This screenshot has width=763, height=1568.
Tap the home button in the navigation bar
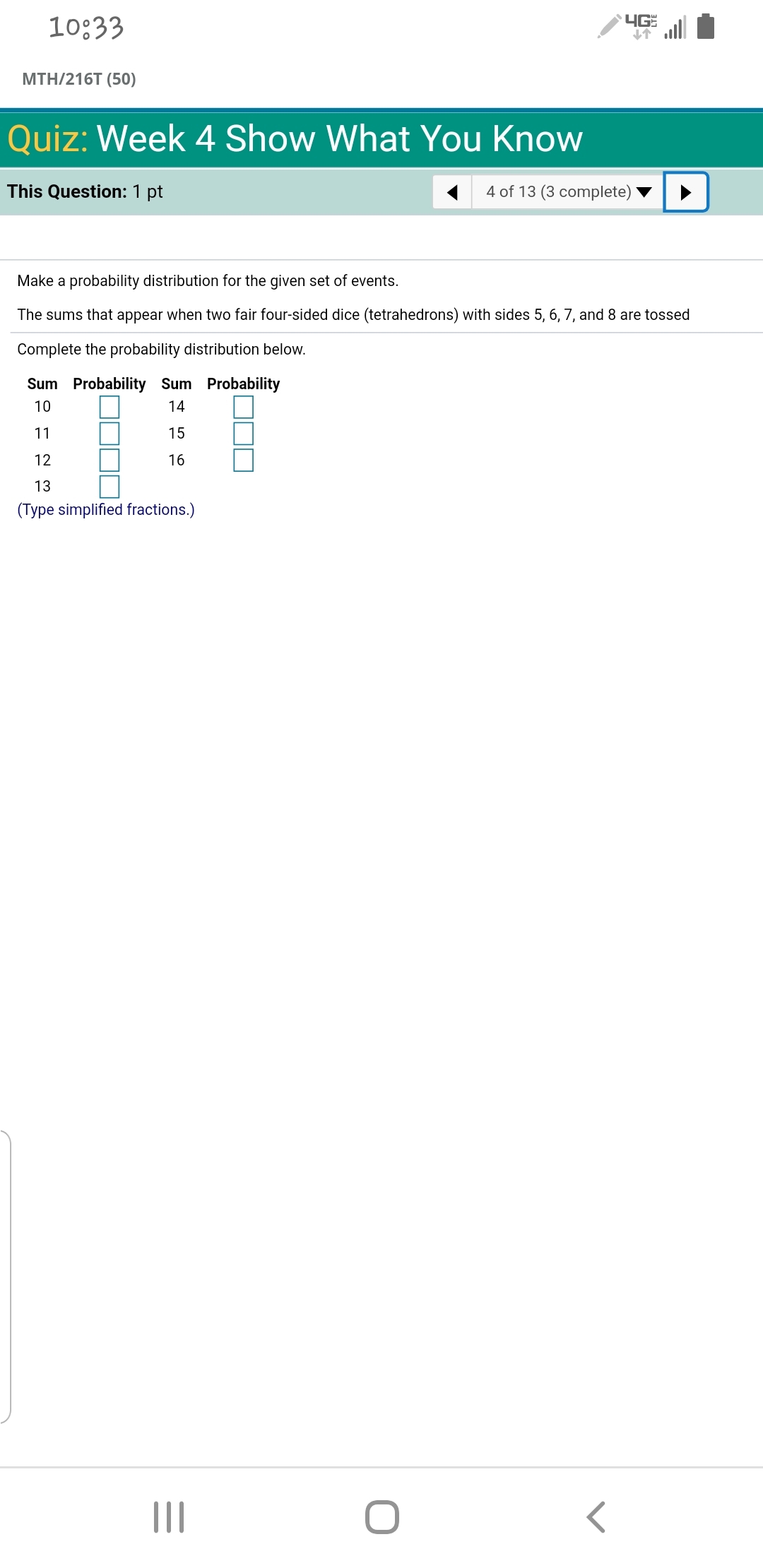pyautogui.click(x=381, y=1515)
